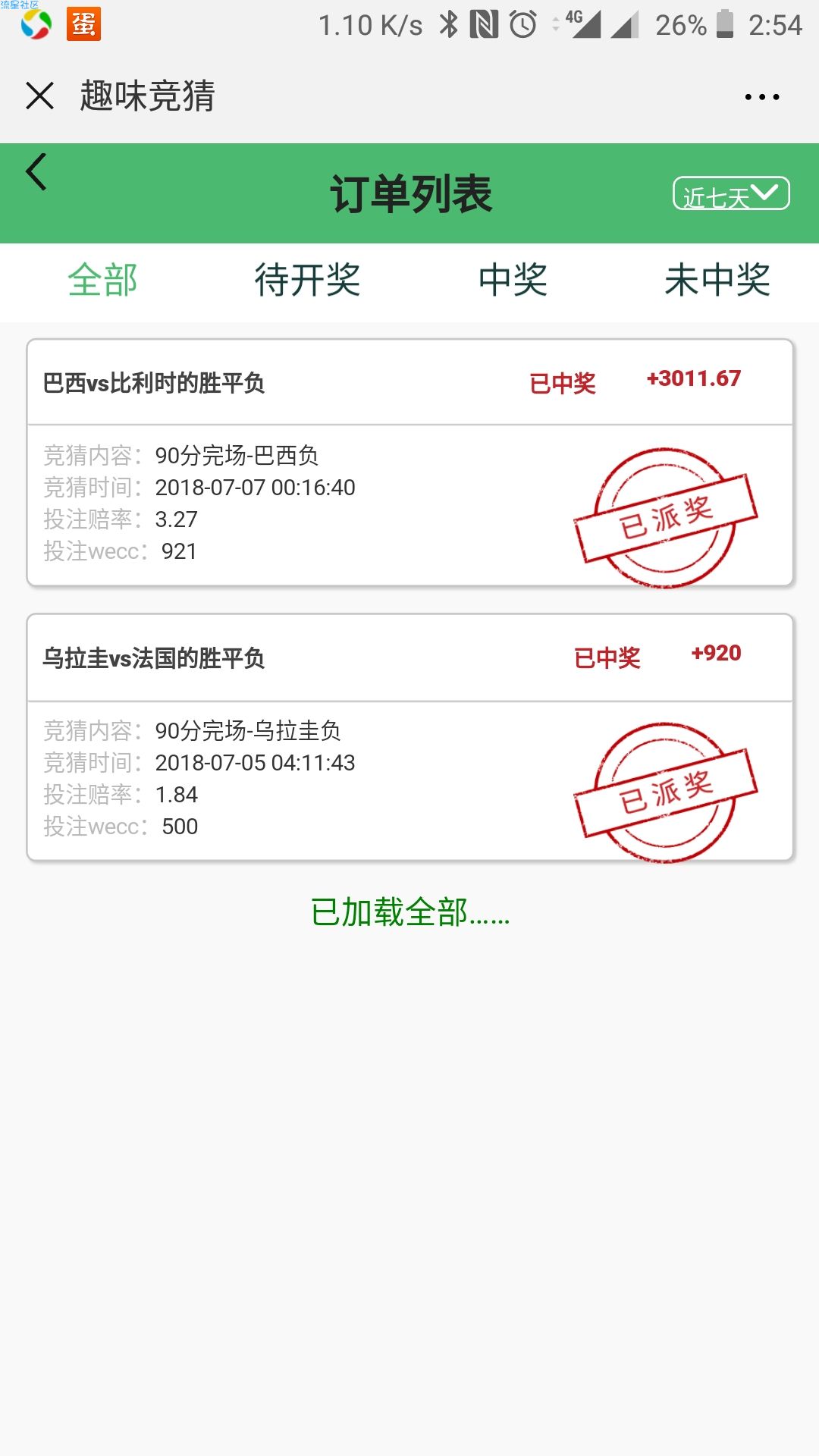Screen dimensions: 819x1456
Task: Open the three-dot overflow menu
Action: (761, 97)
